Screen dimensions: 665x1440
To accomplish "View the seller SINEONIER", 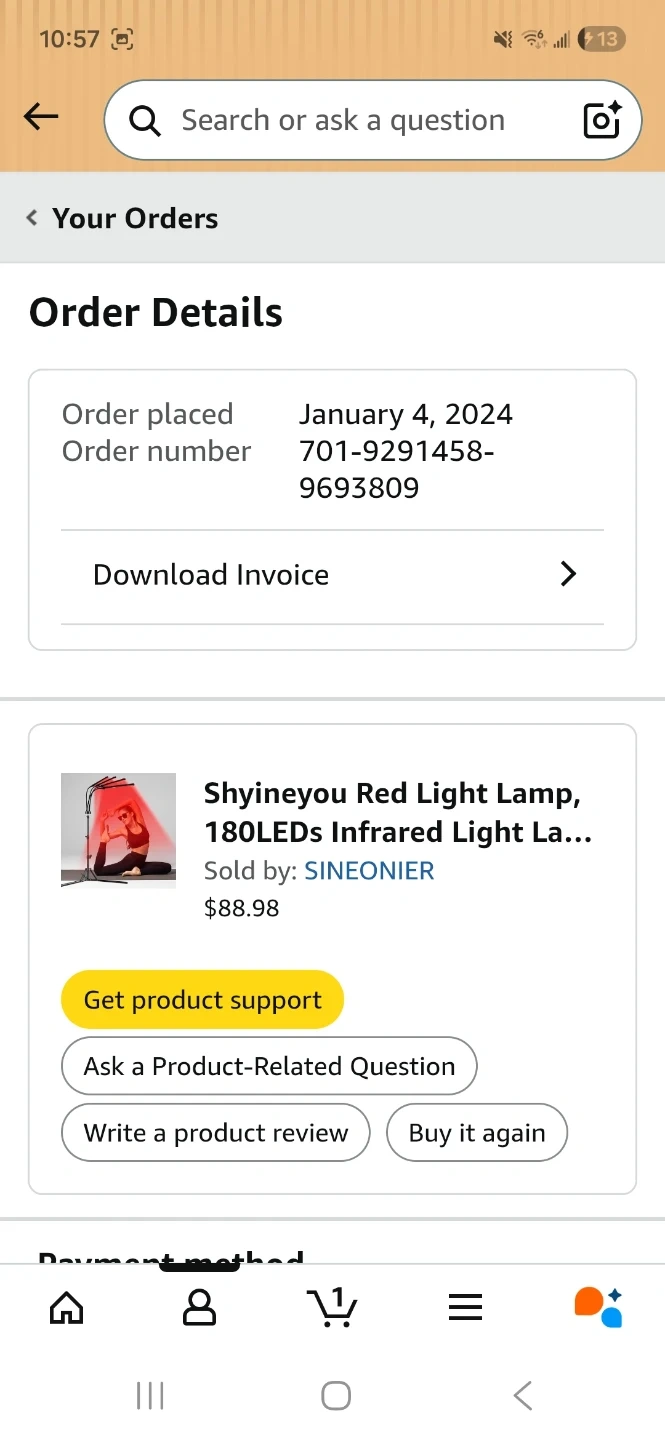I will click(x=369, y=871).
